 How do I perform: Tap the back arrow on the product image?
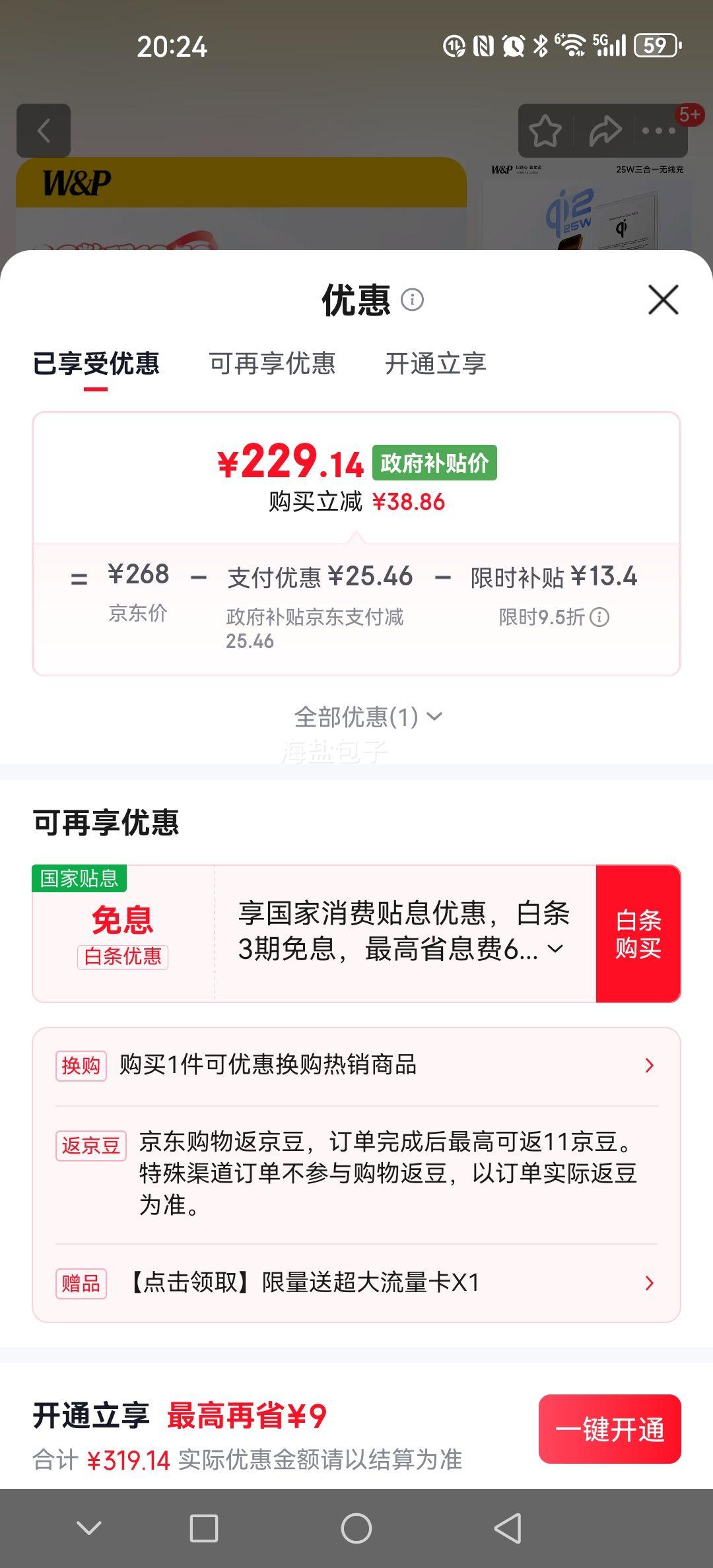44,131
